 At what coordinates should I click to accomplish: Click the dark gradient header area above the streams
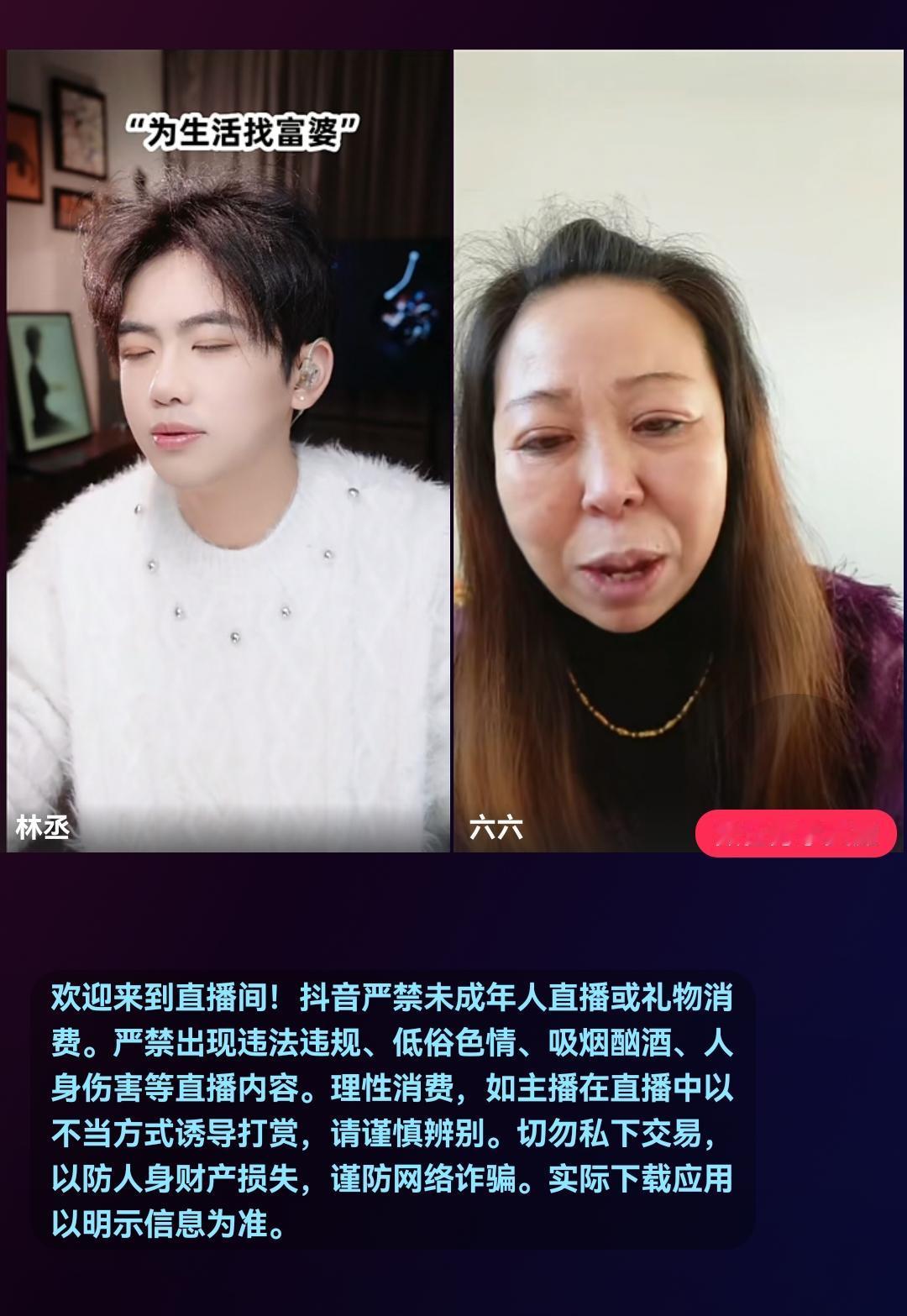(x=453, y=21)
